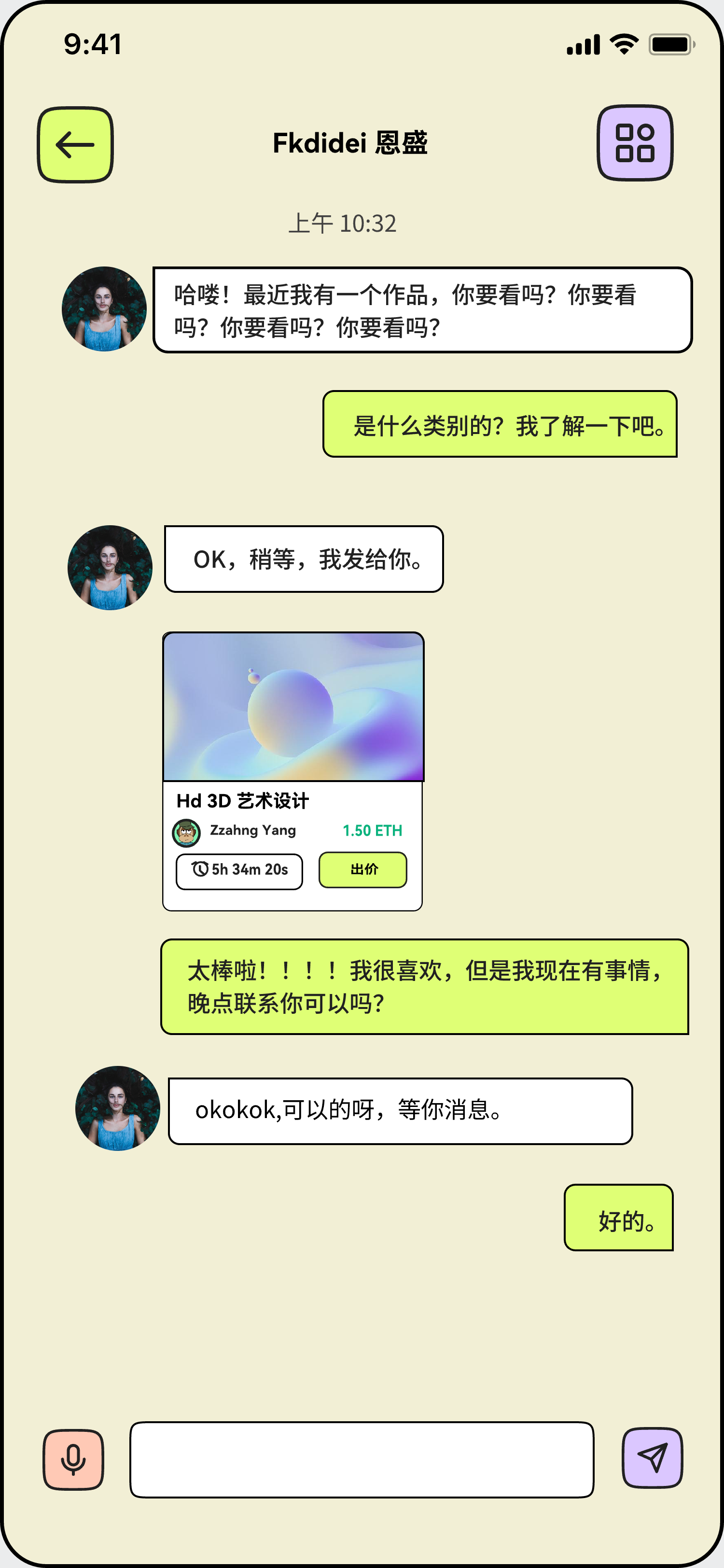View Zzahng Yang creator avatar
Image resolution: width=724 pixels, height=1568 pixels.
pyautogui.click(x=186, y=833)
